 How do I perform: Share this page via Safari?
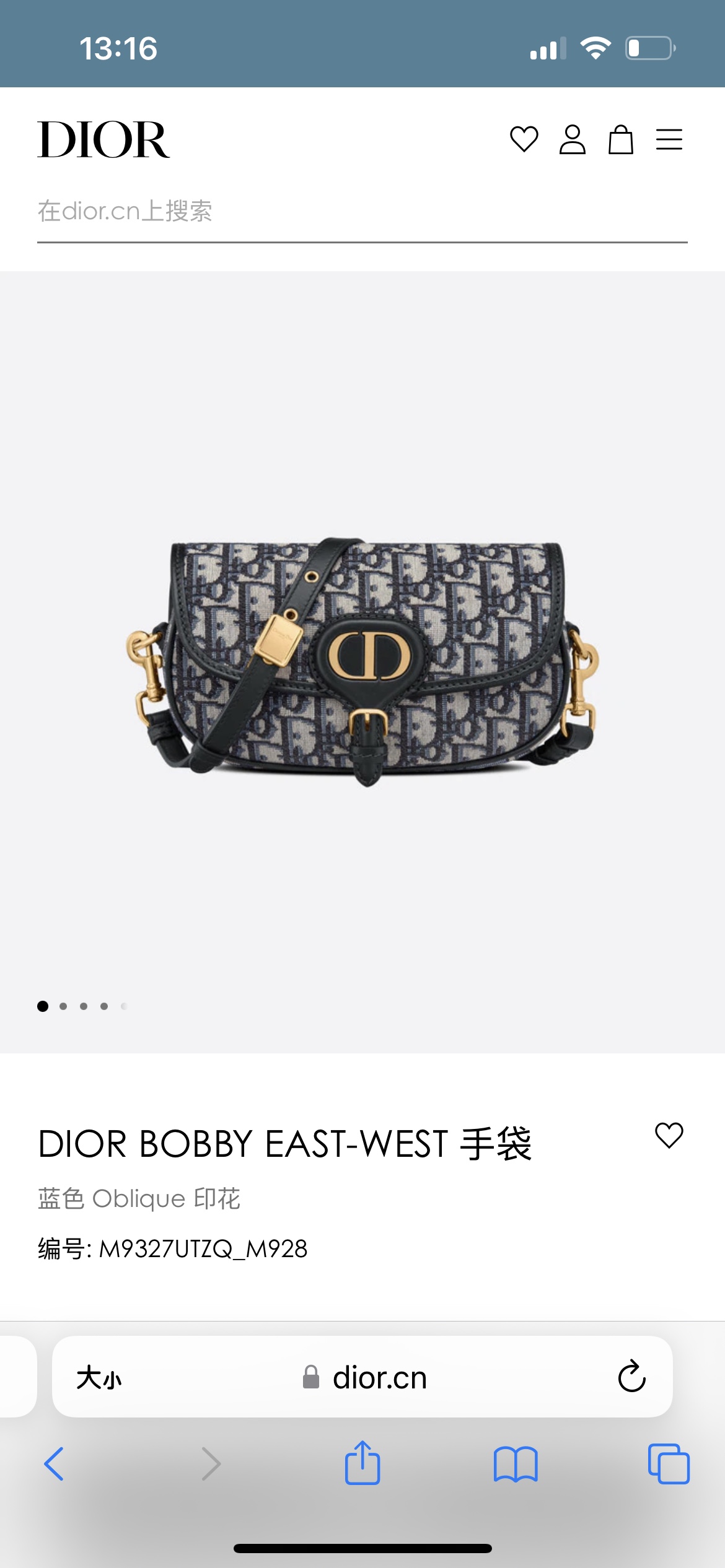coord(362,1463)
